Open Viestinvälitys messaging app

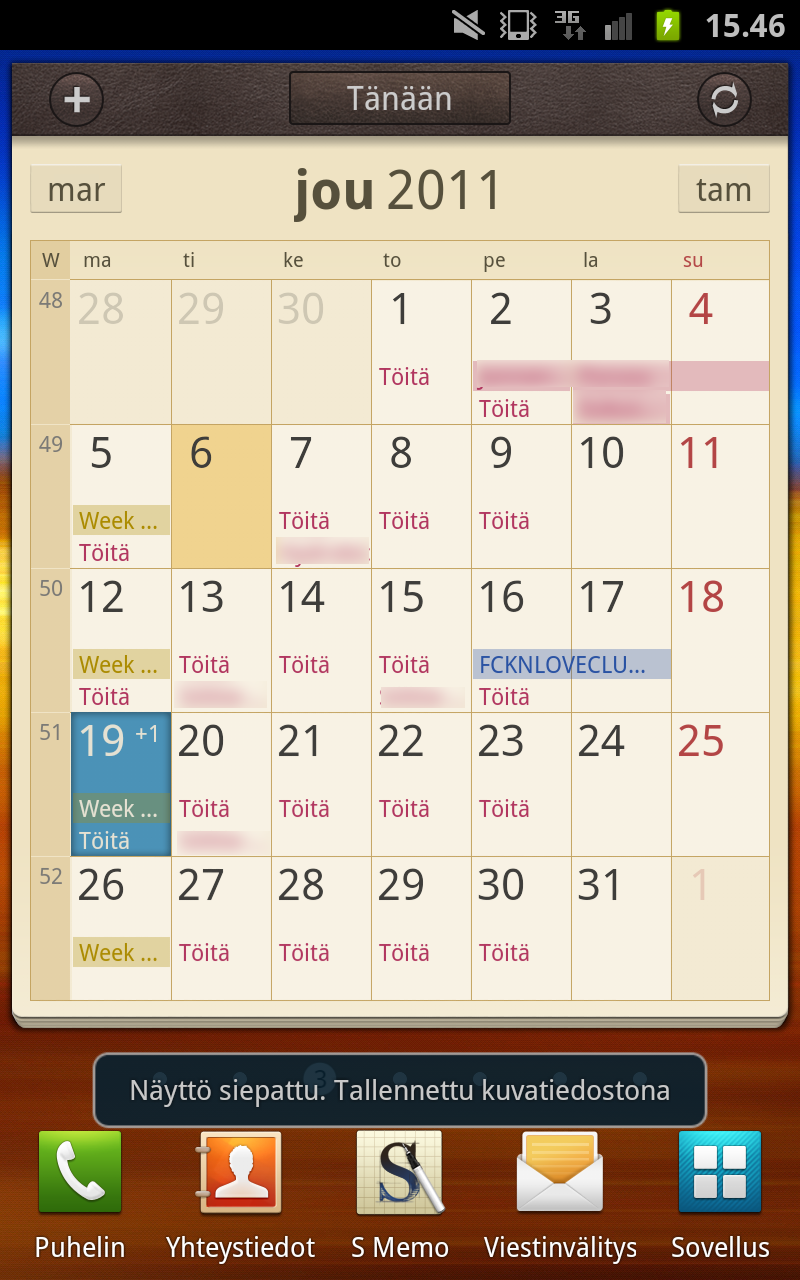click(560, 1195)
